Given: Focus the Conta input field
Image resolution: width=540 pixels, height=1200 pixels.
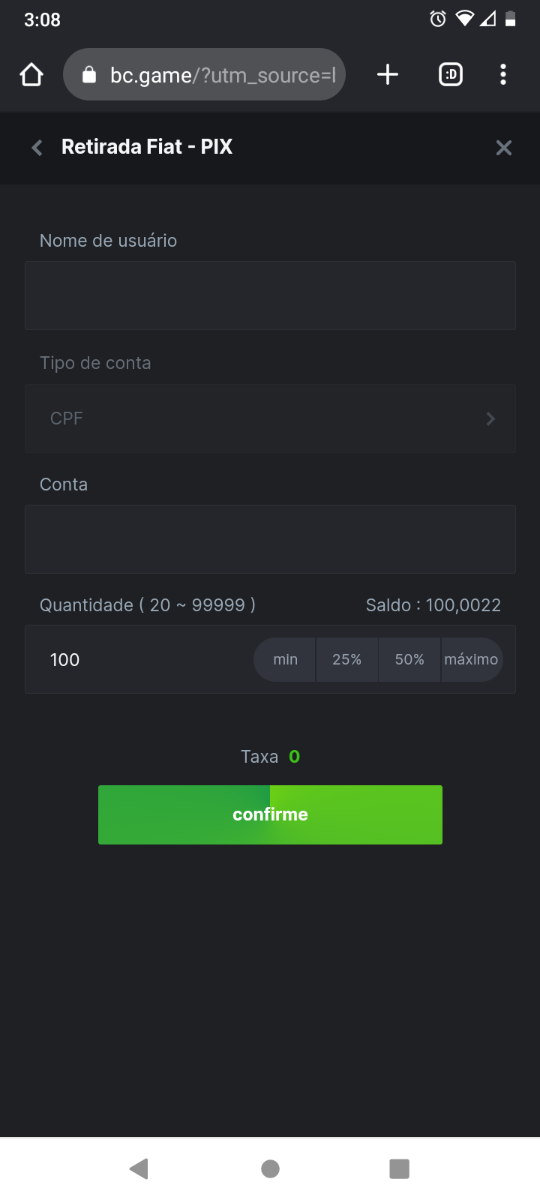Looking at the screenshot, I should [x=270, y=539].
